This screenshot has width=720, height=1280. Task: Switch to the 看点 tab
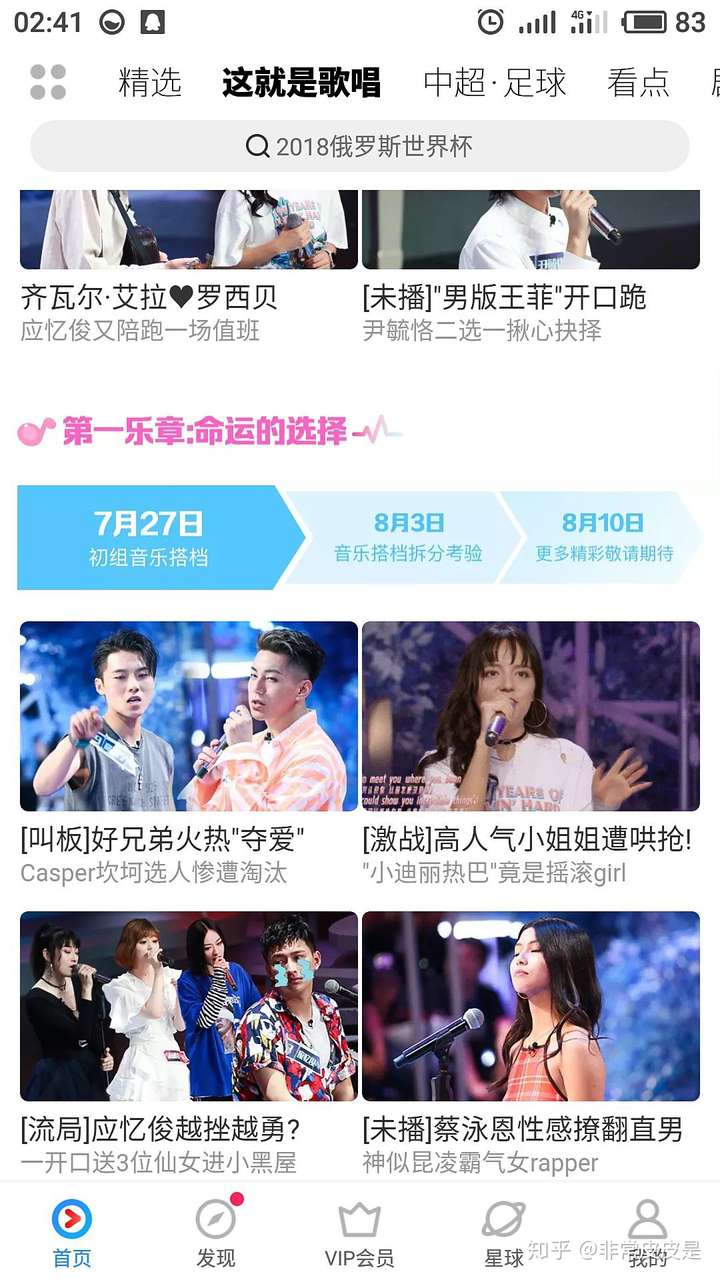[x=638, y=82]
